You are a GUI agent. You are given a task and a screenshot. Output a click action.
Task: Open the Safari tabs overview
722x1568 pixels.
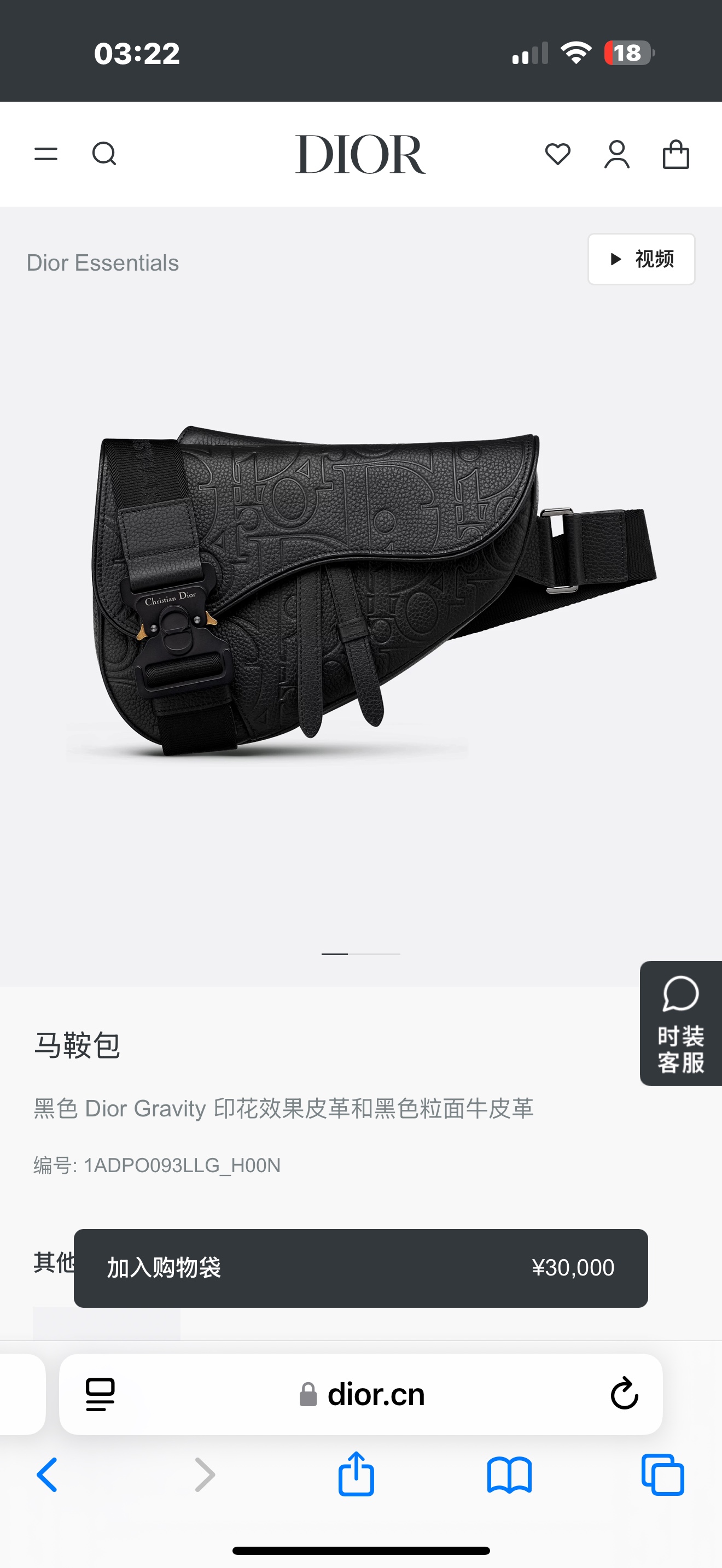663,1475
